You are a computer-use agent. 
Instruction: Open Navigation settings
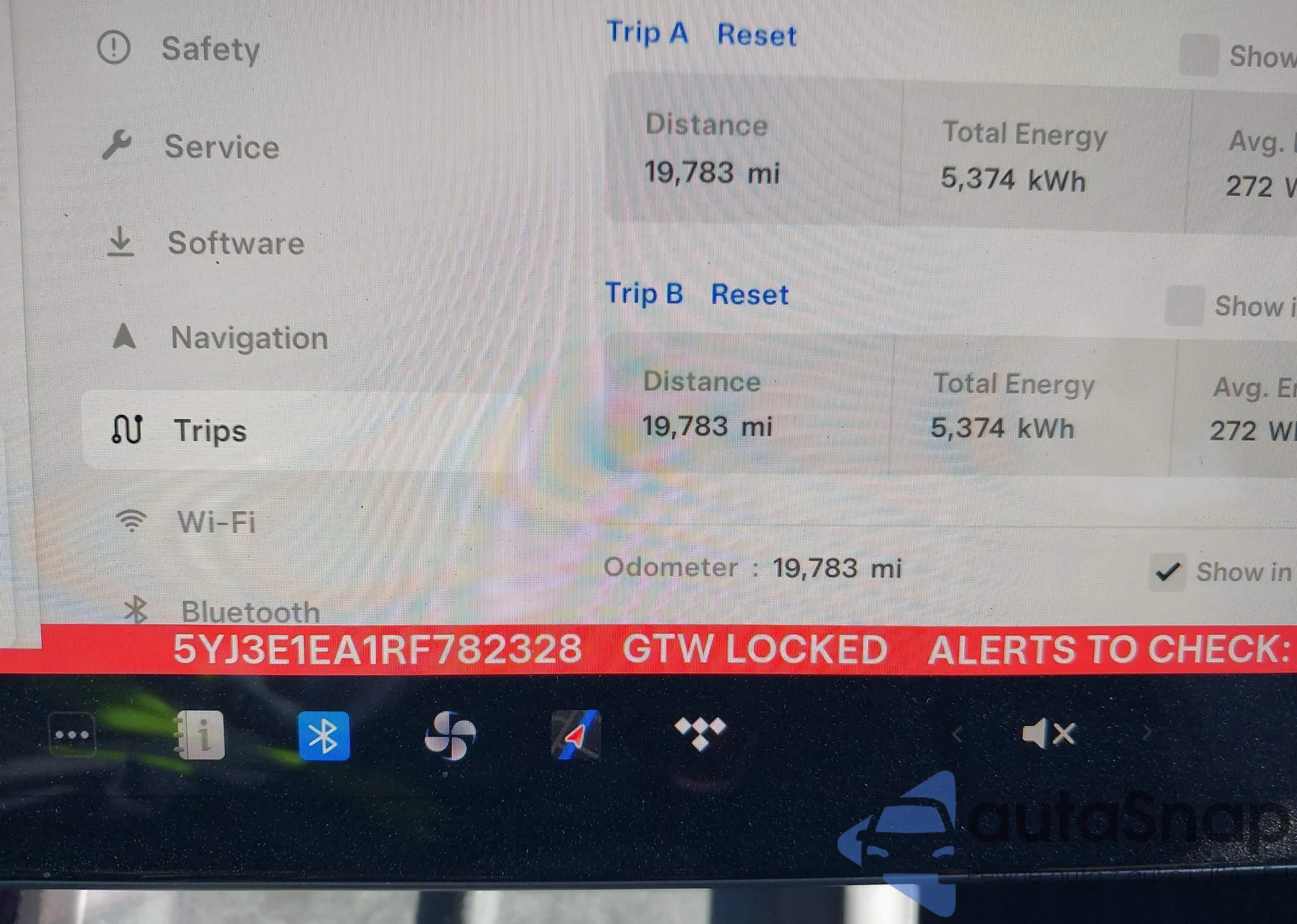(248, 338)
